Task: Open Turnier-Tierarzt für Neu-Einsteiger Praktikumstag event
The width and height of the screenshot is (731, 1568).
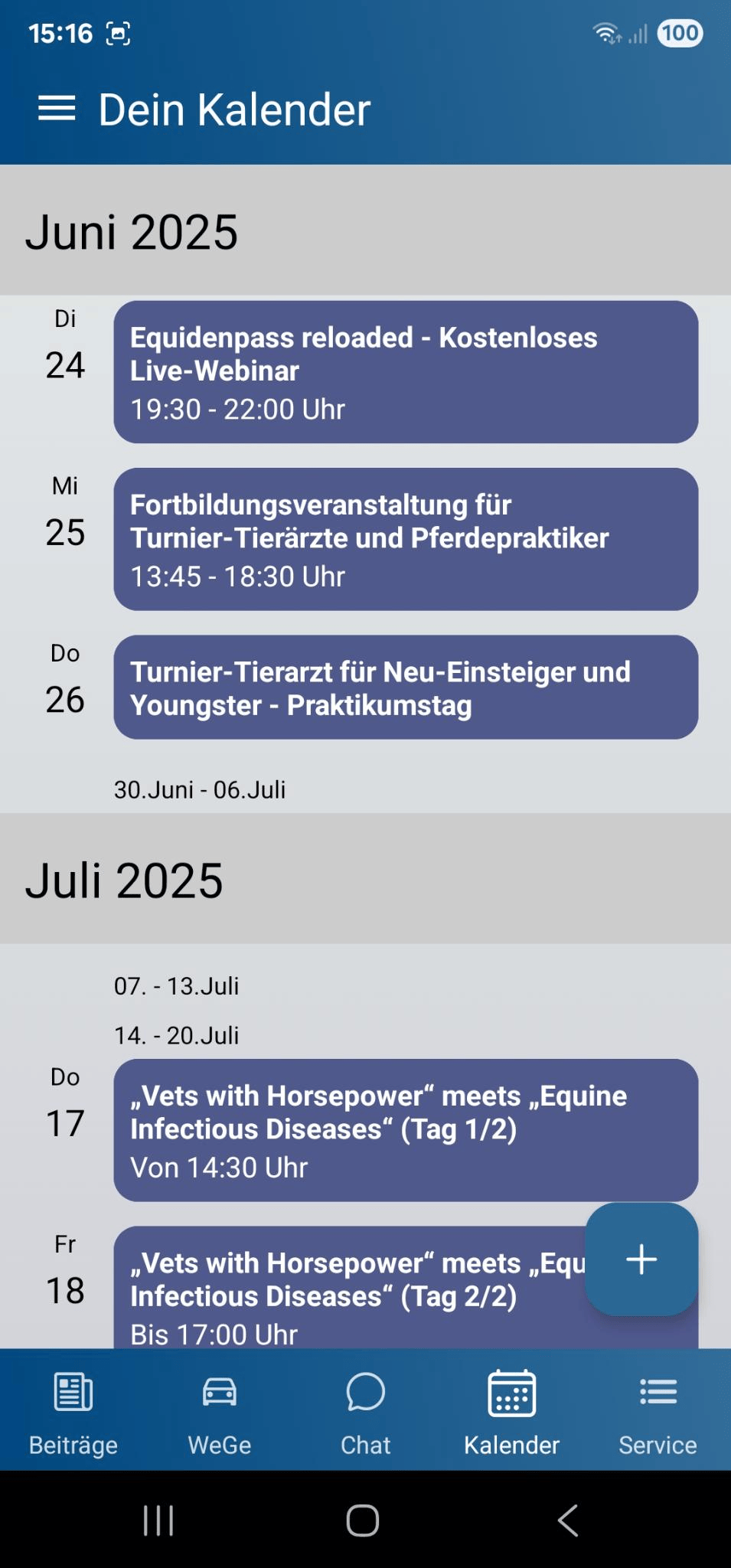Action: click(406, 687)
